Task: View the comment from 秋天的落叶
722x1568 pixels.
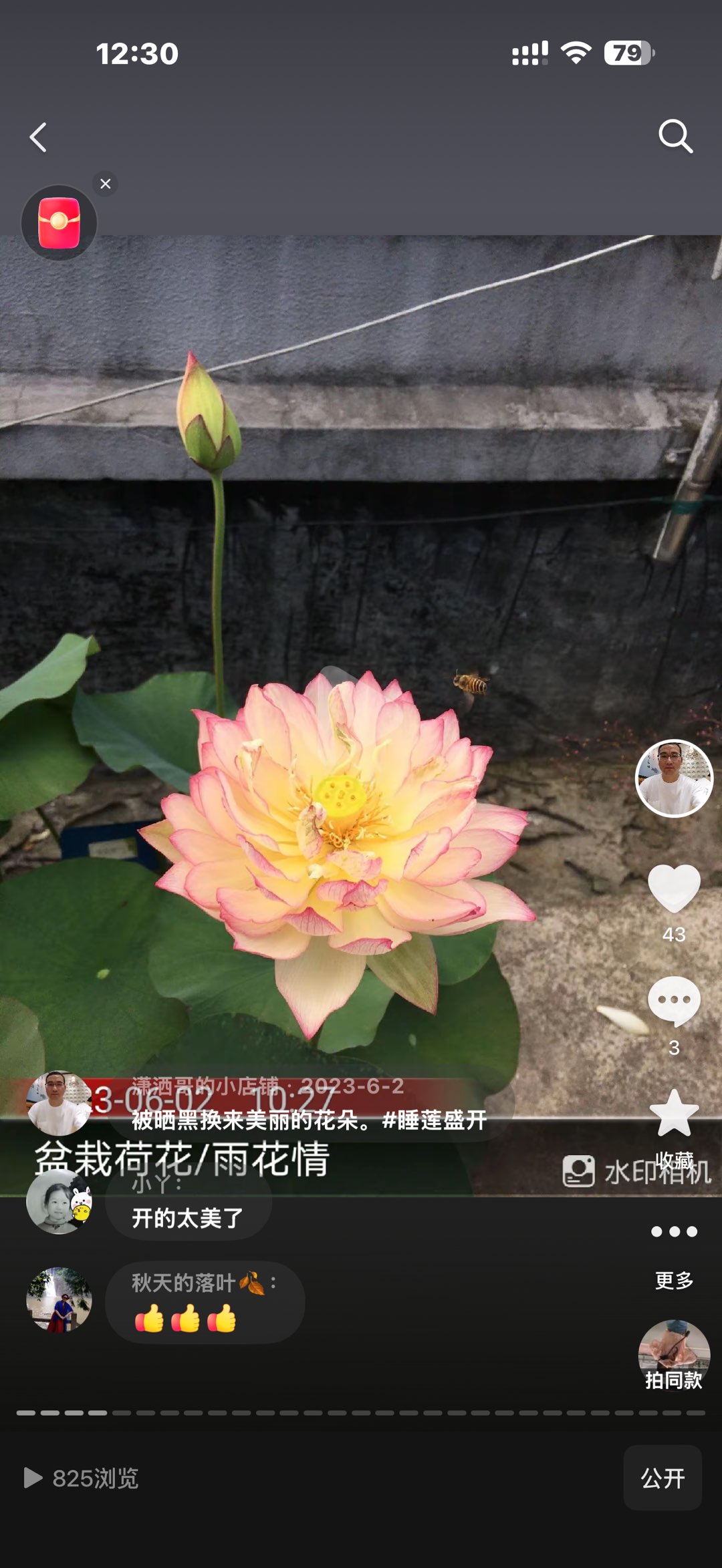Action: [205, 1302]
